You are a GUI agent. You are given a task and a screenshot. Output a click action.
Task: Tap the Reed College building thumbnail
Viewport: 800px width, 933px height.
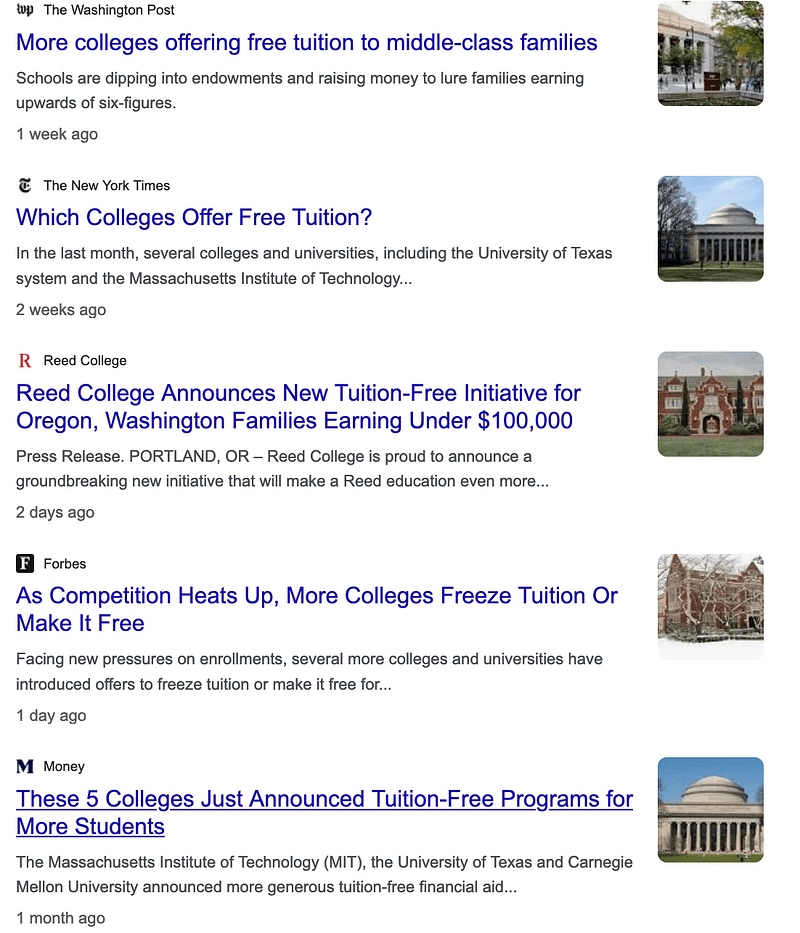pyautogui.click(x=710, y=404)
